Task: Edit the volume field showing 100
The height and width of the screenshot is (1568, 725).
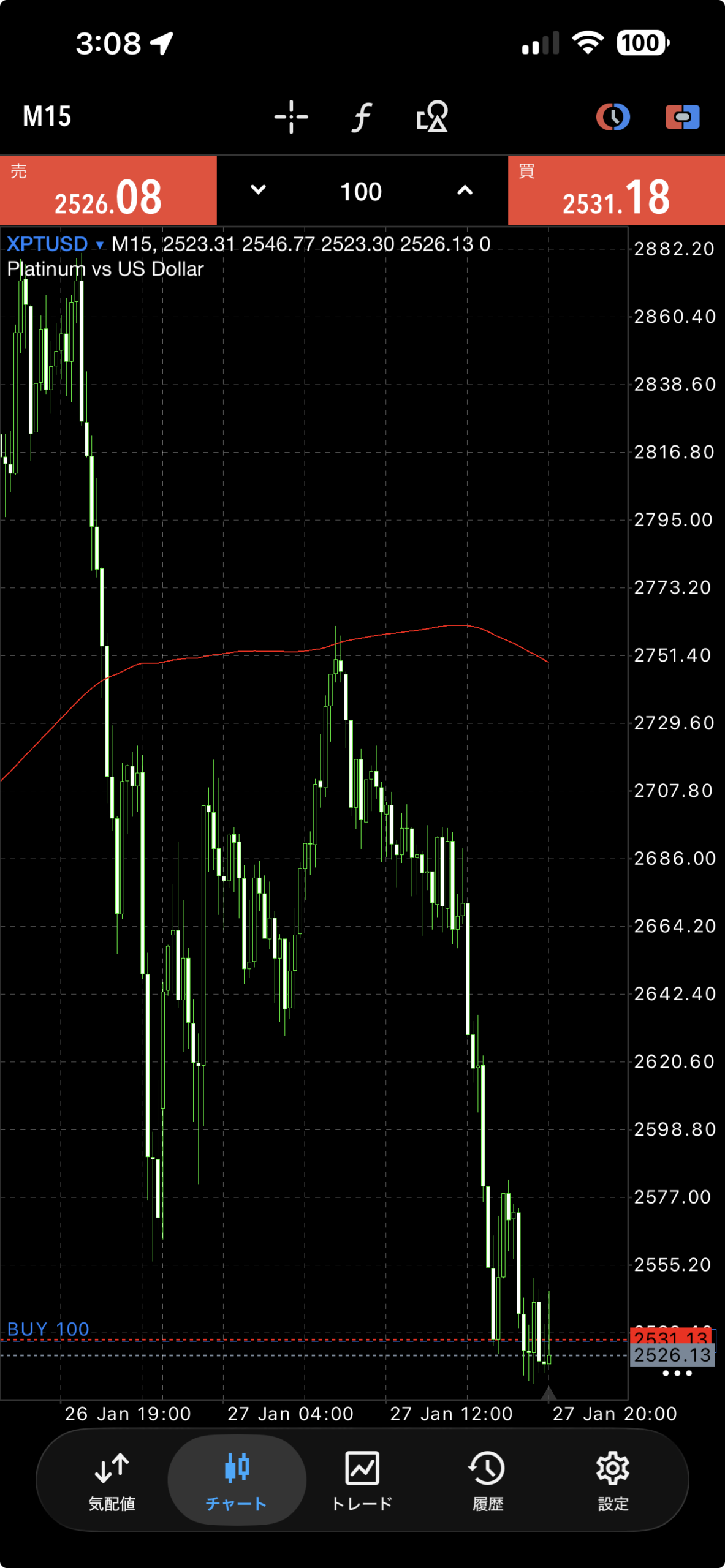Action: [x=362, y=192]
